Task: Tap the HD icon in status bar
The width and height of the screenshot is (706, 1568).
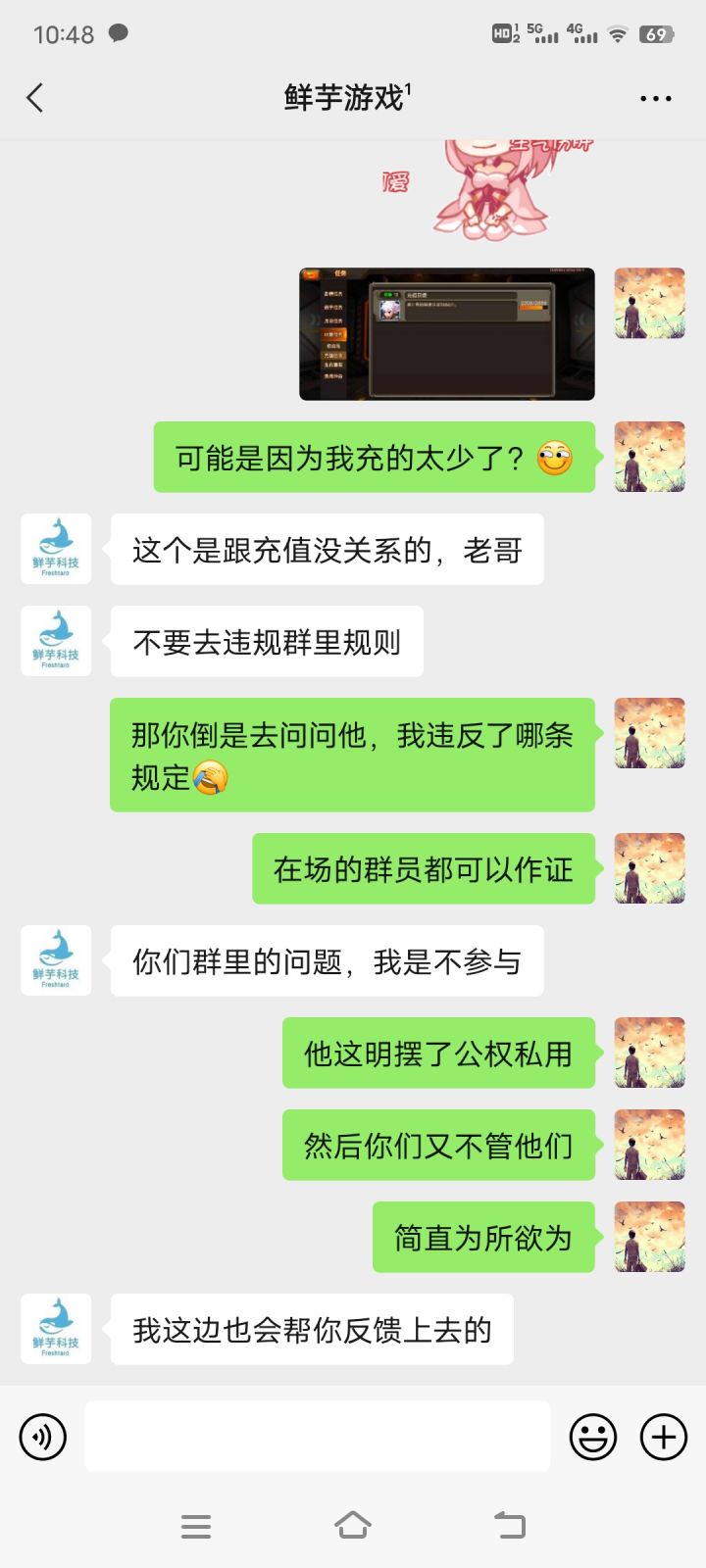Action: click(x=502, y=32)
